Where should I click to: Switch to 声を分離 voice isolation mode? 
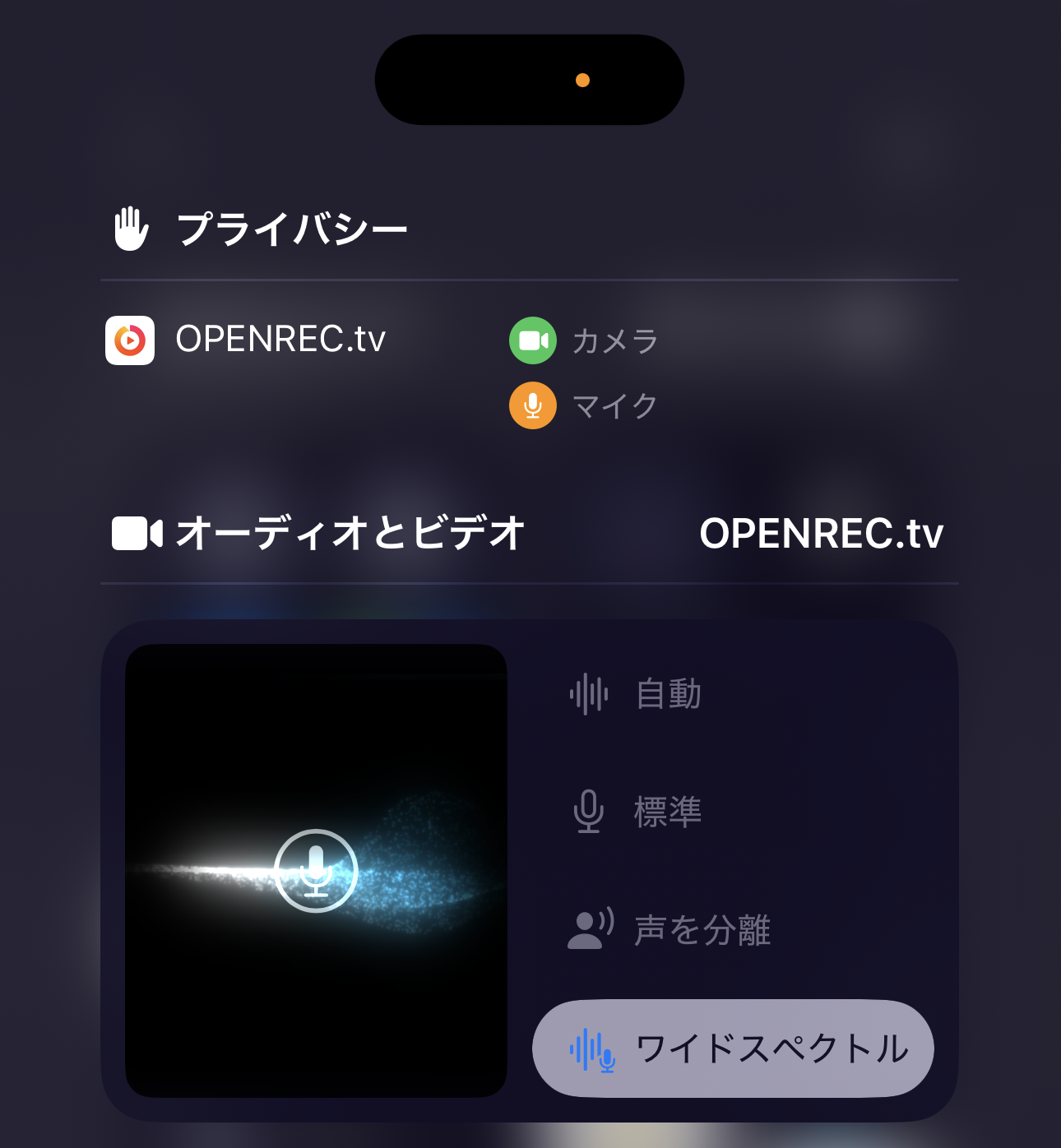click(x=702, y=930)
